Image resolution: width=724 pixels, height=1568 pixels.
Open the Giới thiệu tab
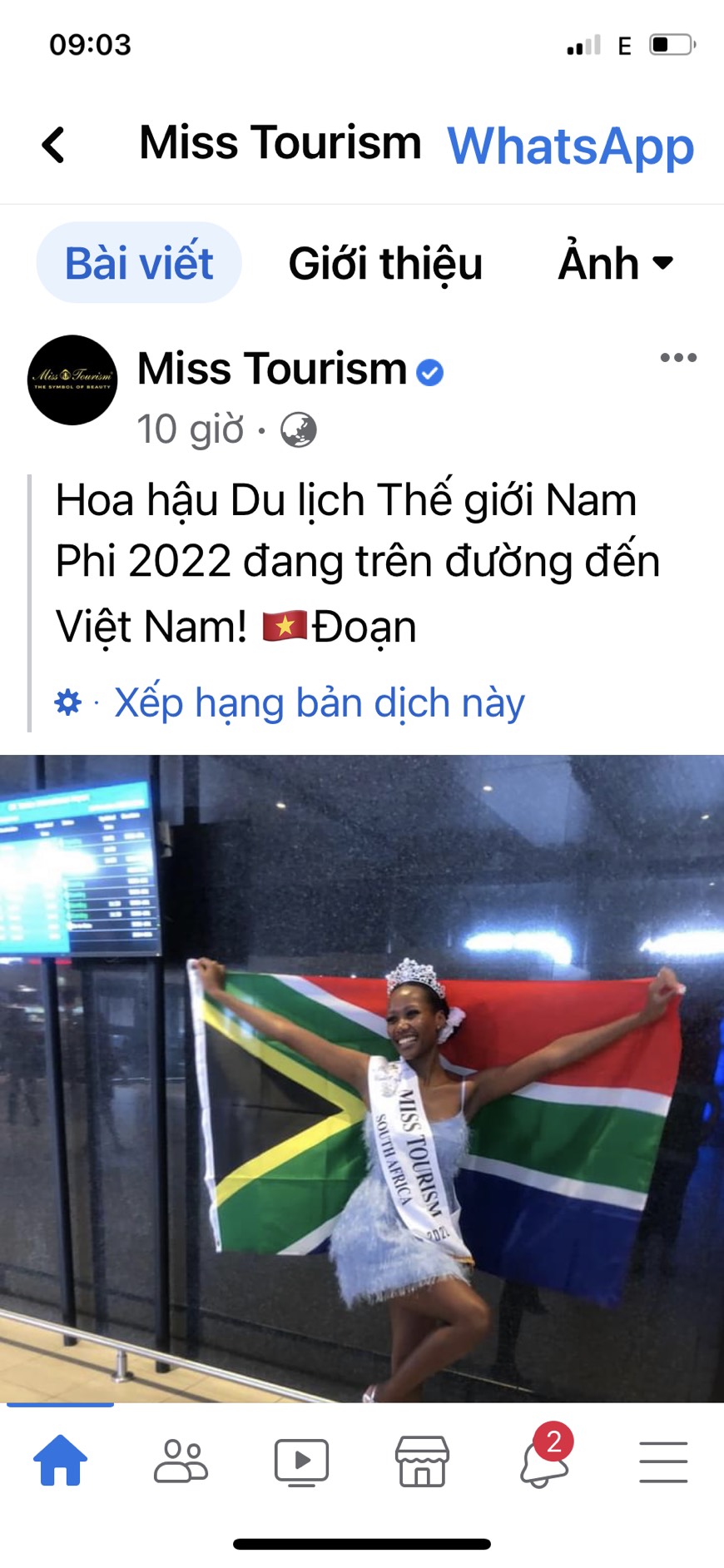click(385, 263)
